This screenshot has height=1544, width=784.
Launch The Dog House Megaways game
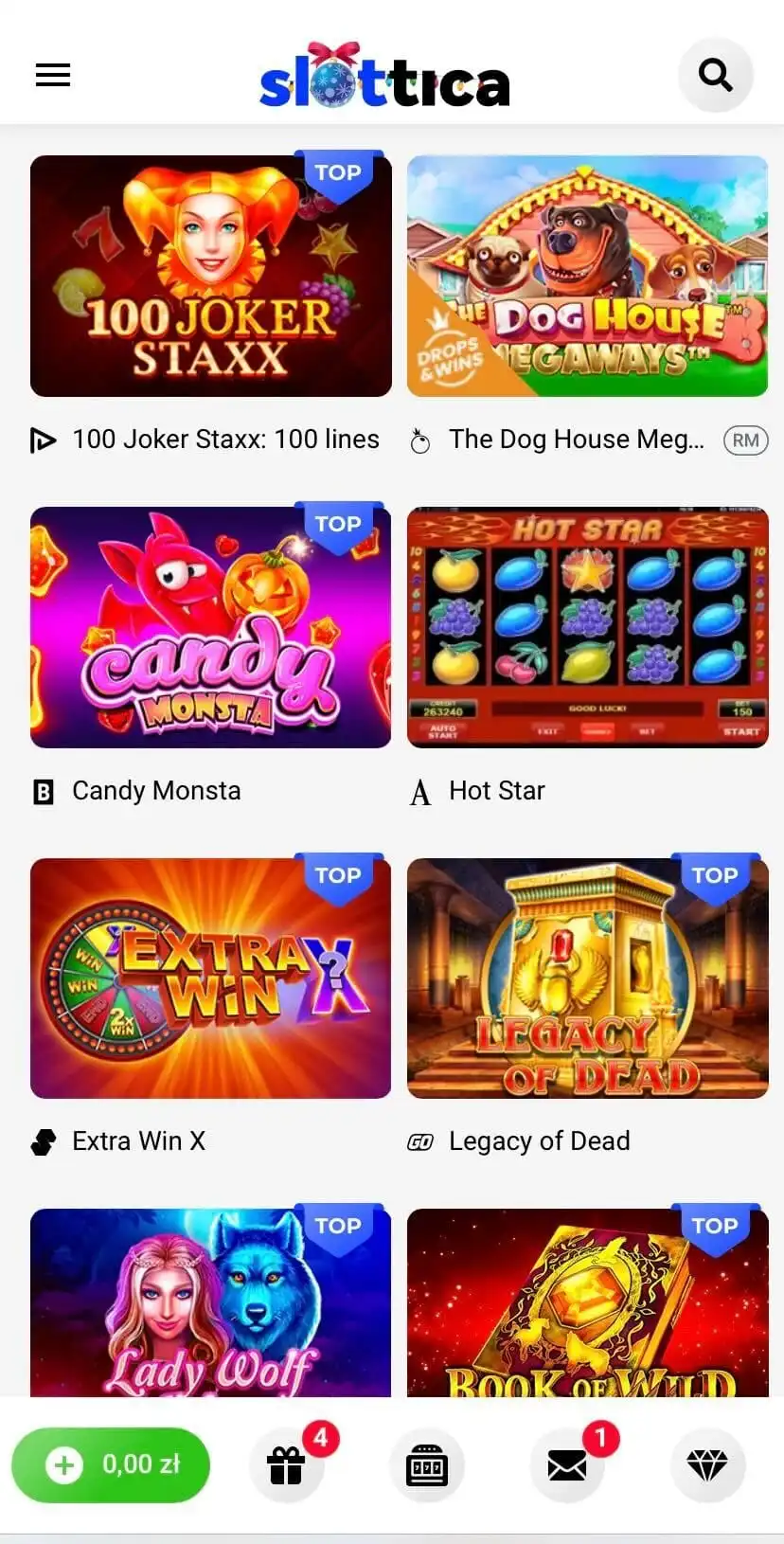587,277
